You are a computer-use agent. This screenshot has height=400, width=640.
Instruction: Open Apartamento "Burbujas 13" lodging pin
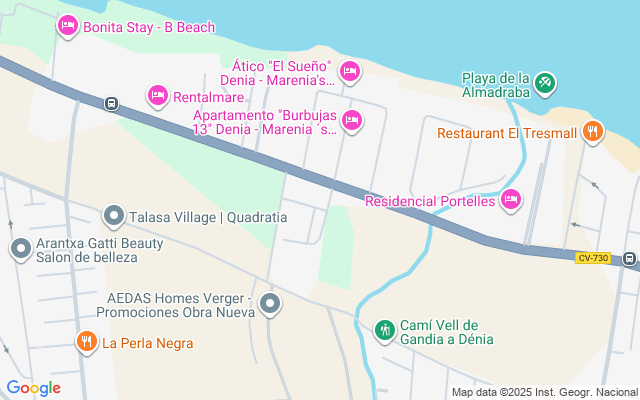pos(351,121)
